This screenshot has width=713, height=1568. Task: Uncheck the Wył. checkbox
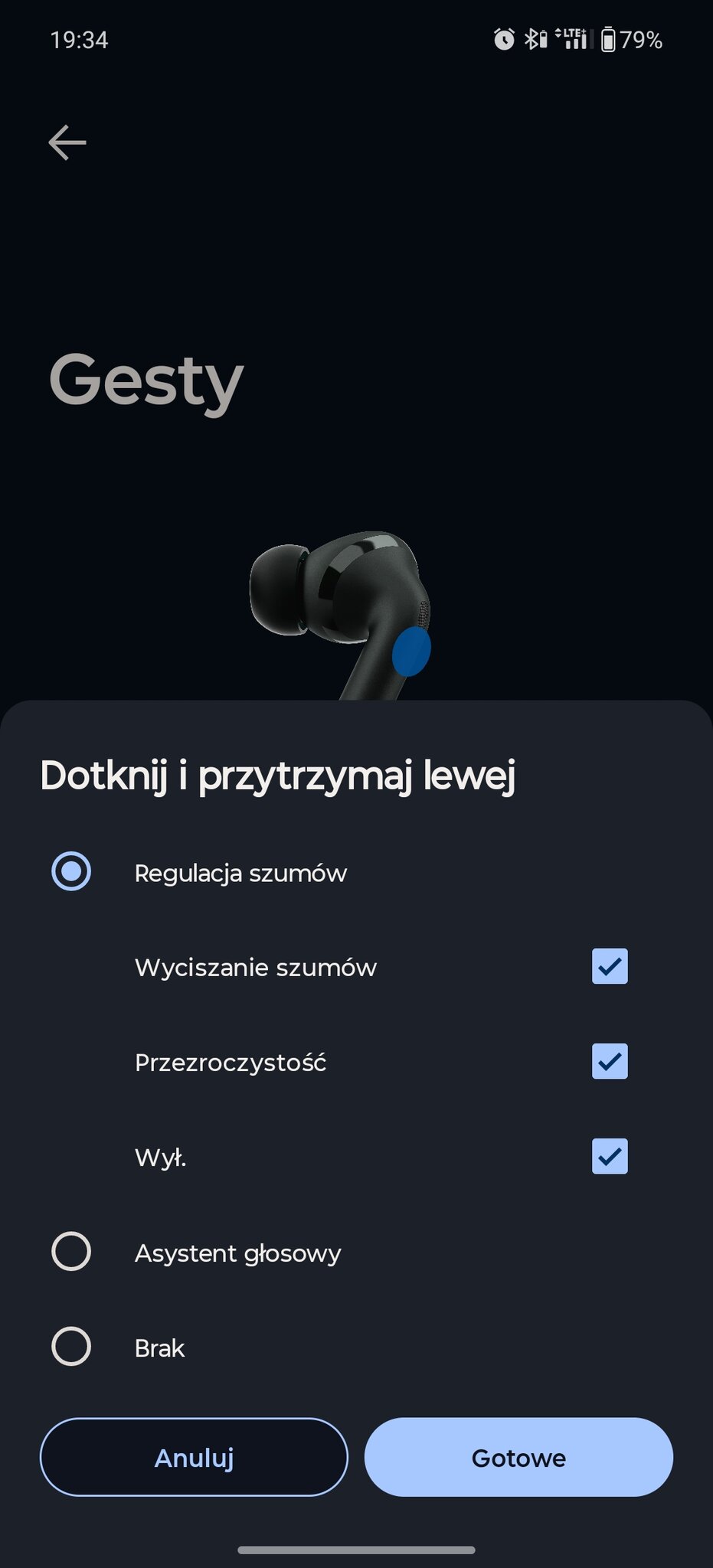point(610,1156)
